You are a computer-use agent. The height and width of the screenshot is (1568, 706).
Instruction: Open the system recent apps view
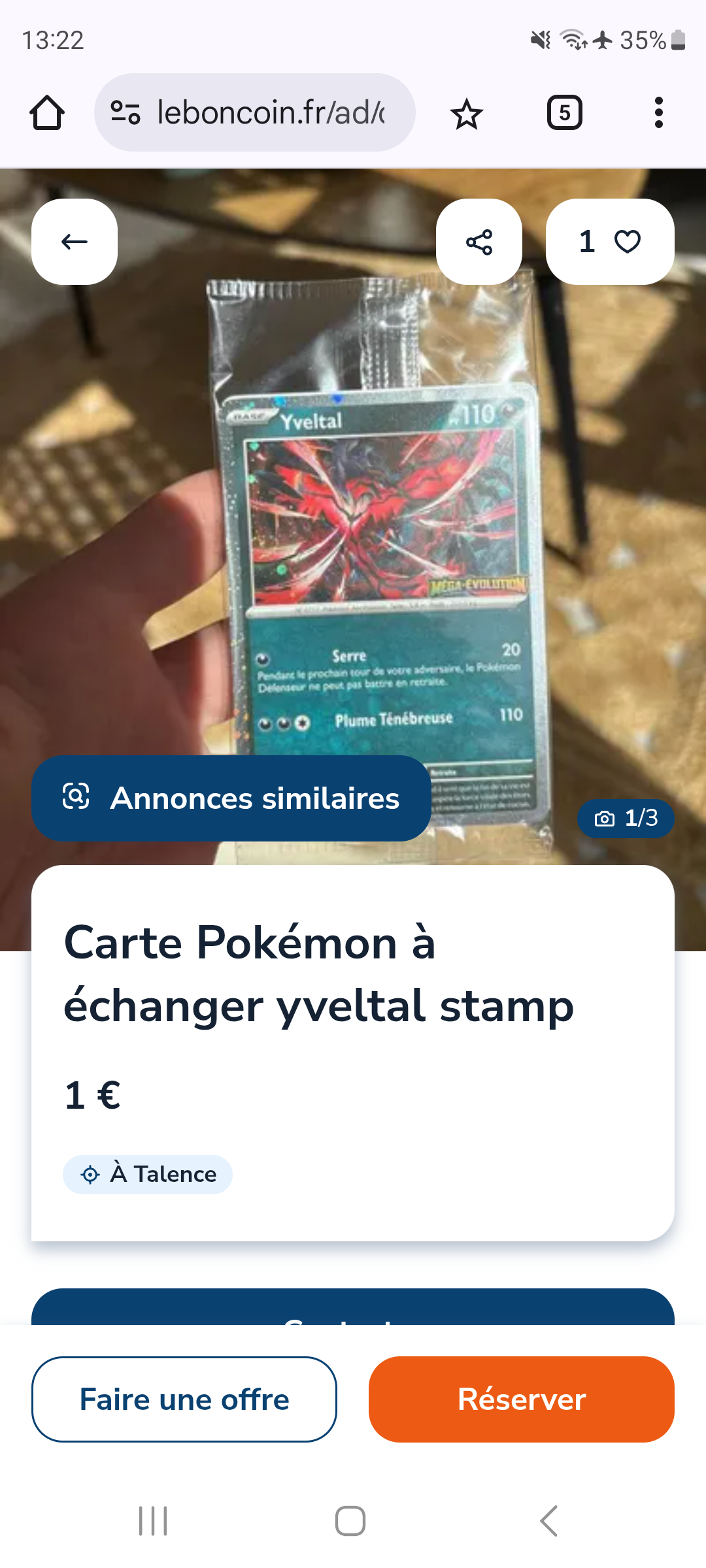click(x=153, y=1521)
